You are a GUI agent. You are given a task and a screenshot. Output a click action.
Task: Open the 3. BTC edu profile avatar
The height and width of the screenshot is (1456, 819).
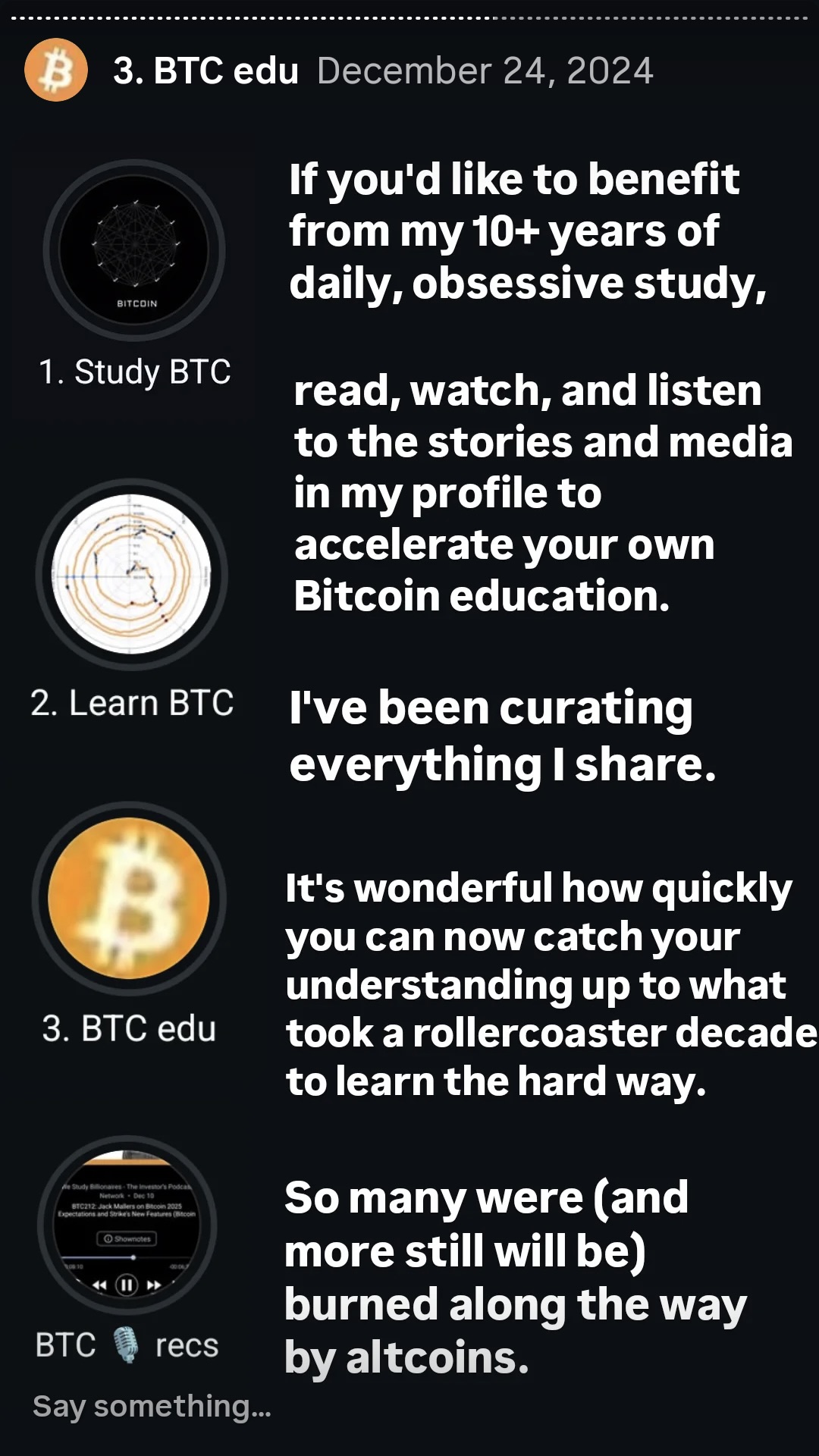pyautogui.click(x=55, y=70)
